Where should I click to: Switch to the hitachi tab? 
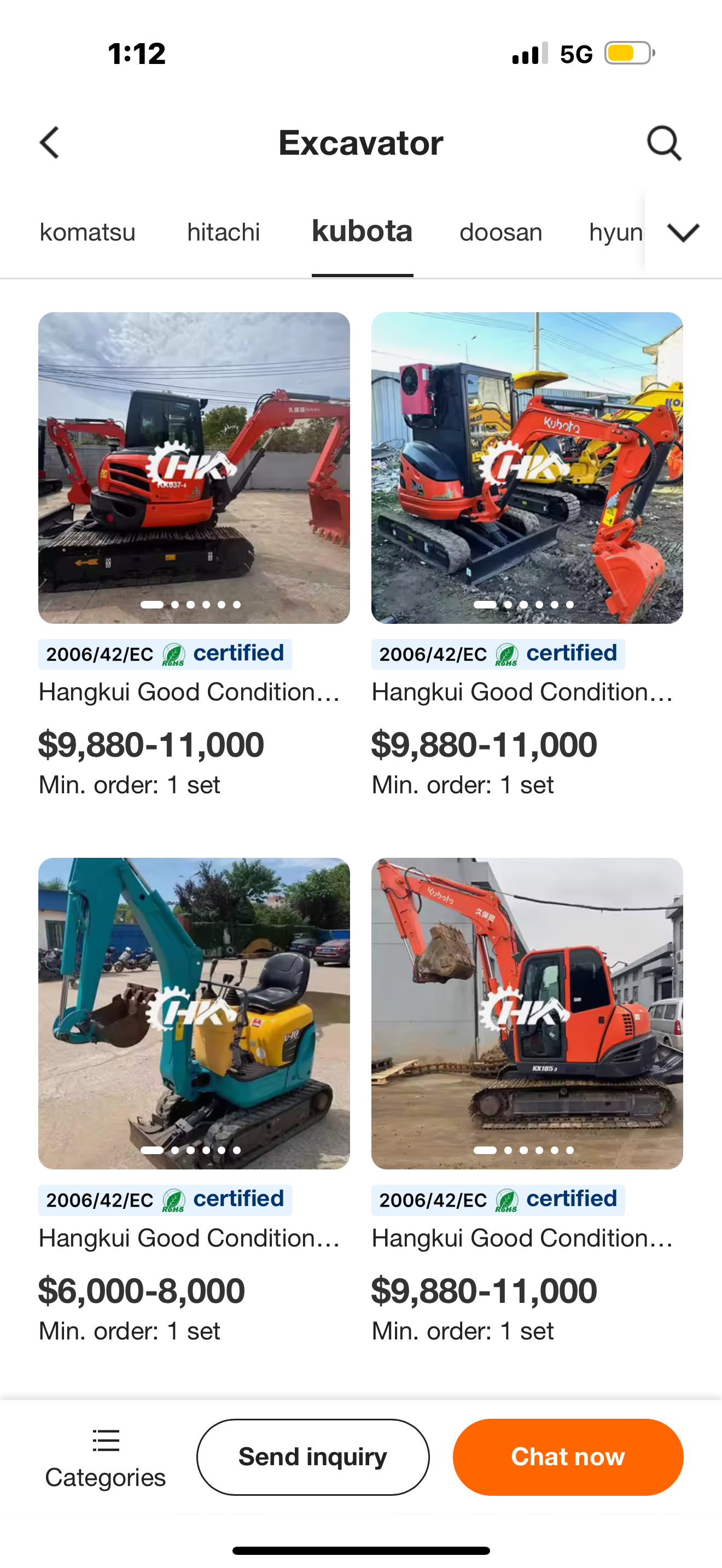pos(223,232)
